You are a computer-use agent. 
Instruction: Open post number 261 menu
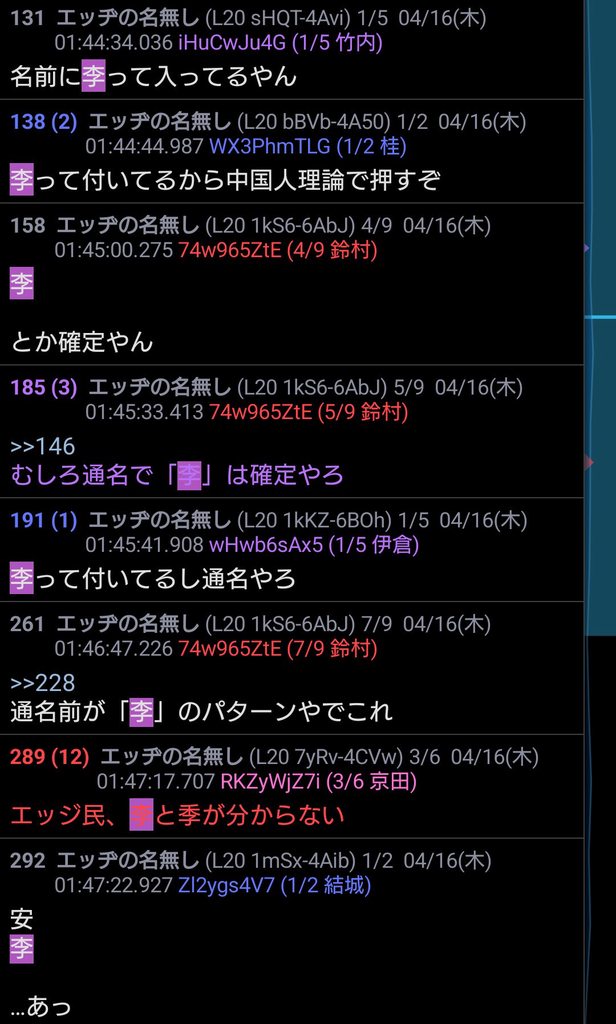[x=27, y=624]
